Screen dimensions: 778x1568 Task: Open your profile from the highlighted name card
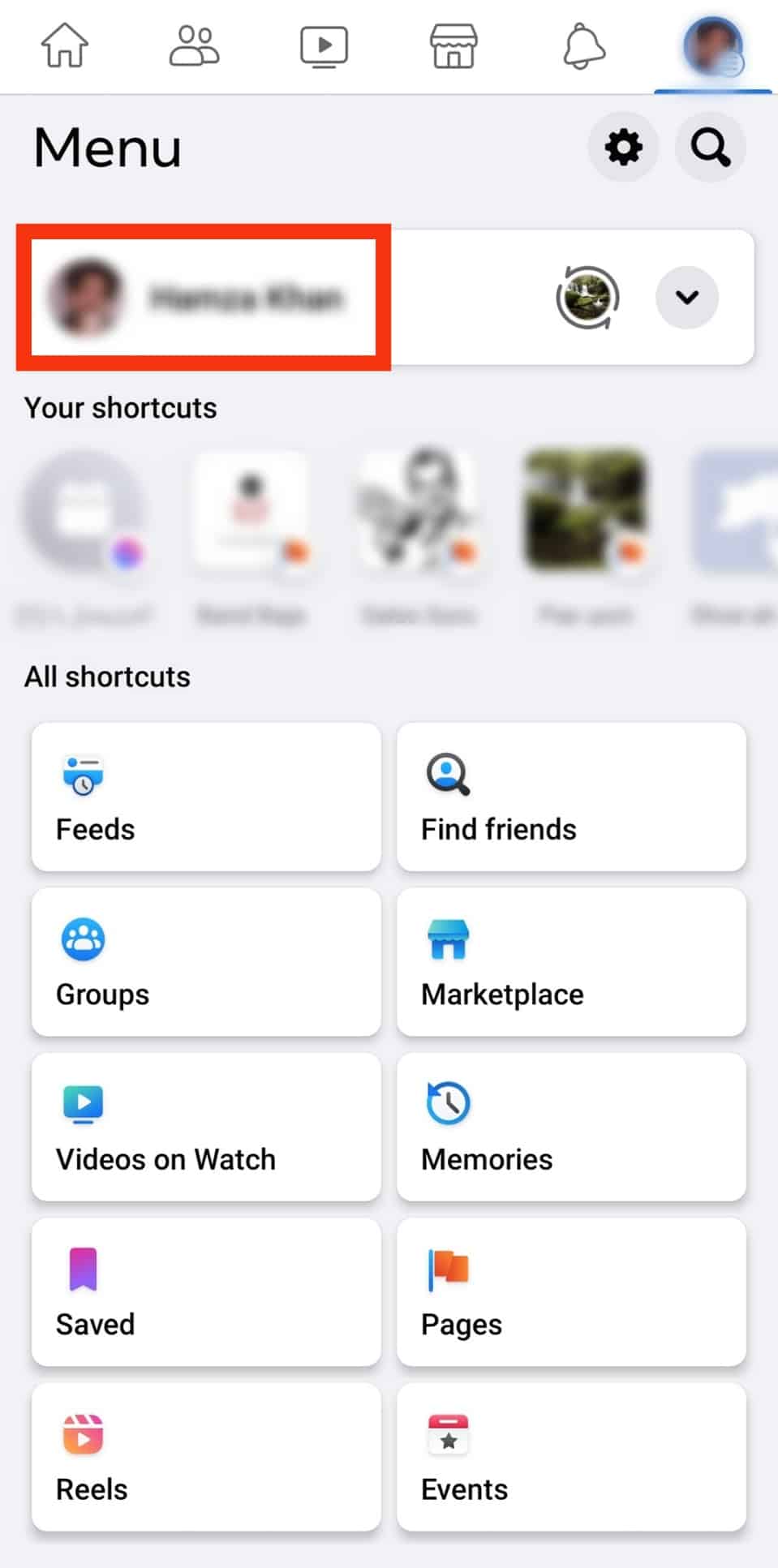[202, 298]
